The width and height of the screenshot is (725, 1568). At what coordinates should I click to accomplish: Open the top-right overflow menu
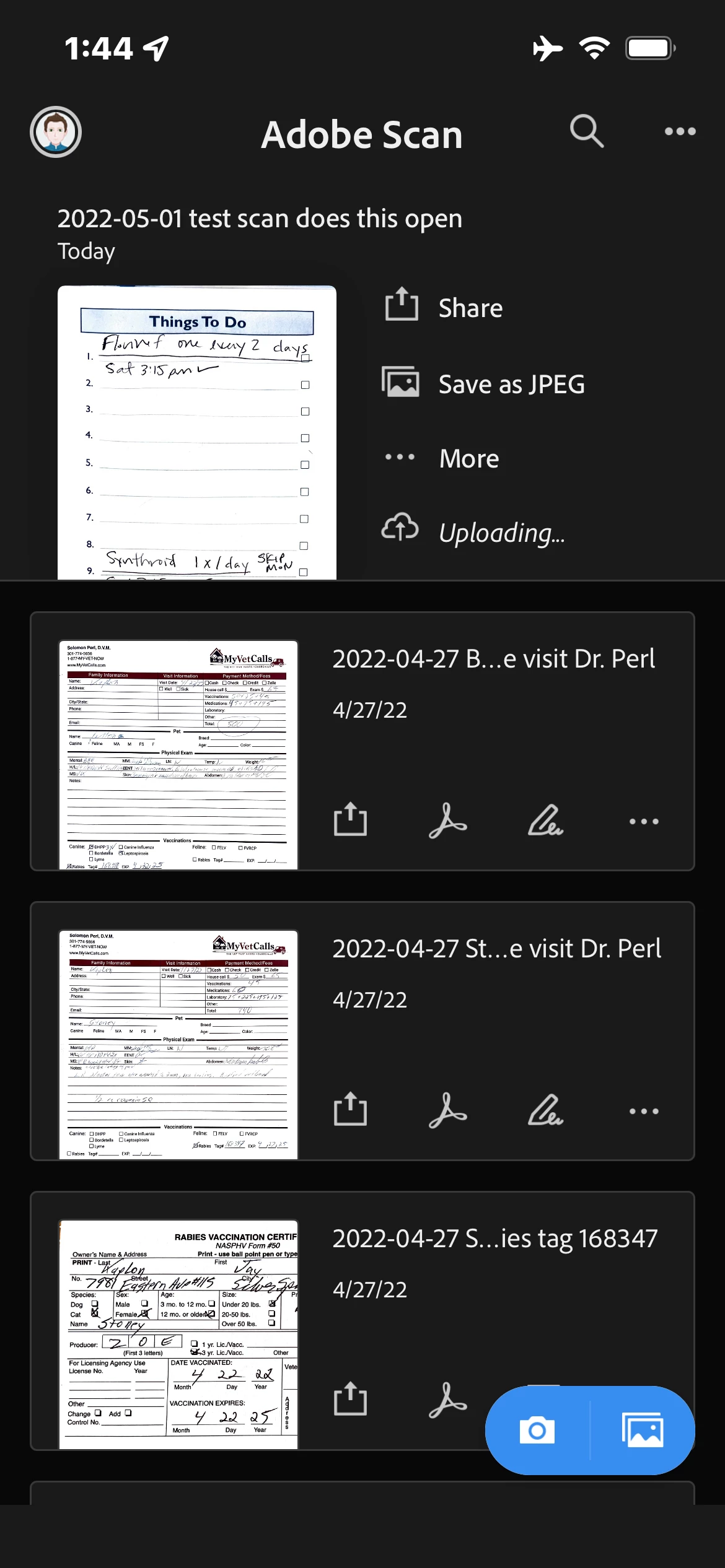pos(680,131)
